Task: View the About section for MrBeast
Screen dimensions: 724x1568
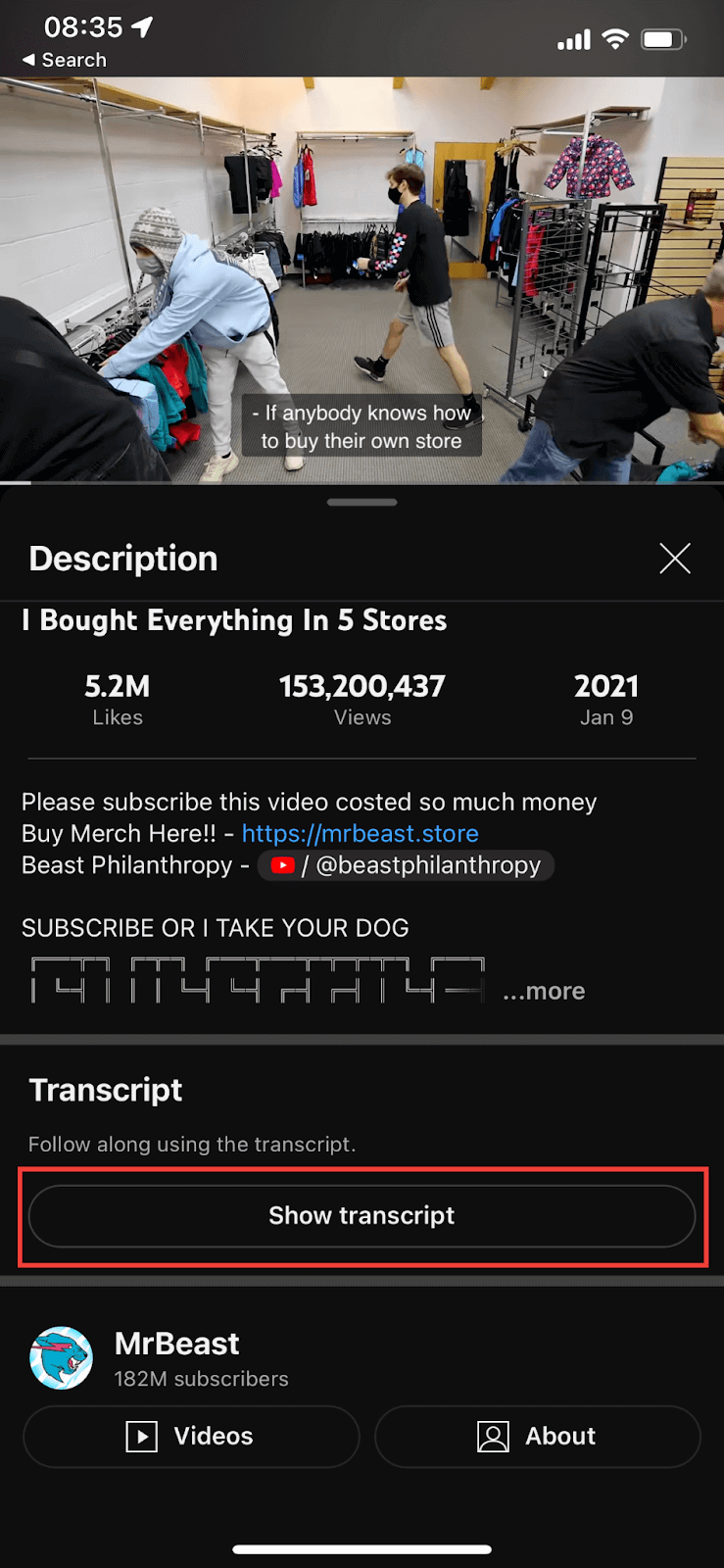Action: [x=537, y=1437]
